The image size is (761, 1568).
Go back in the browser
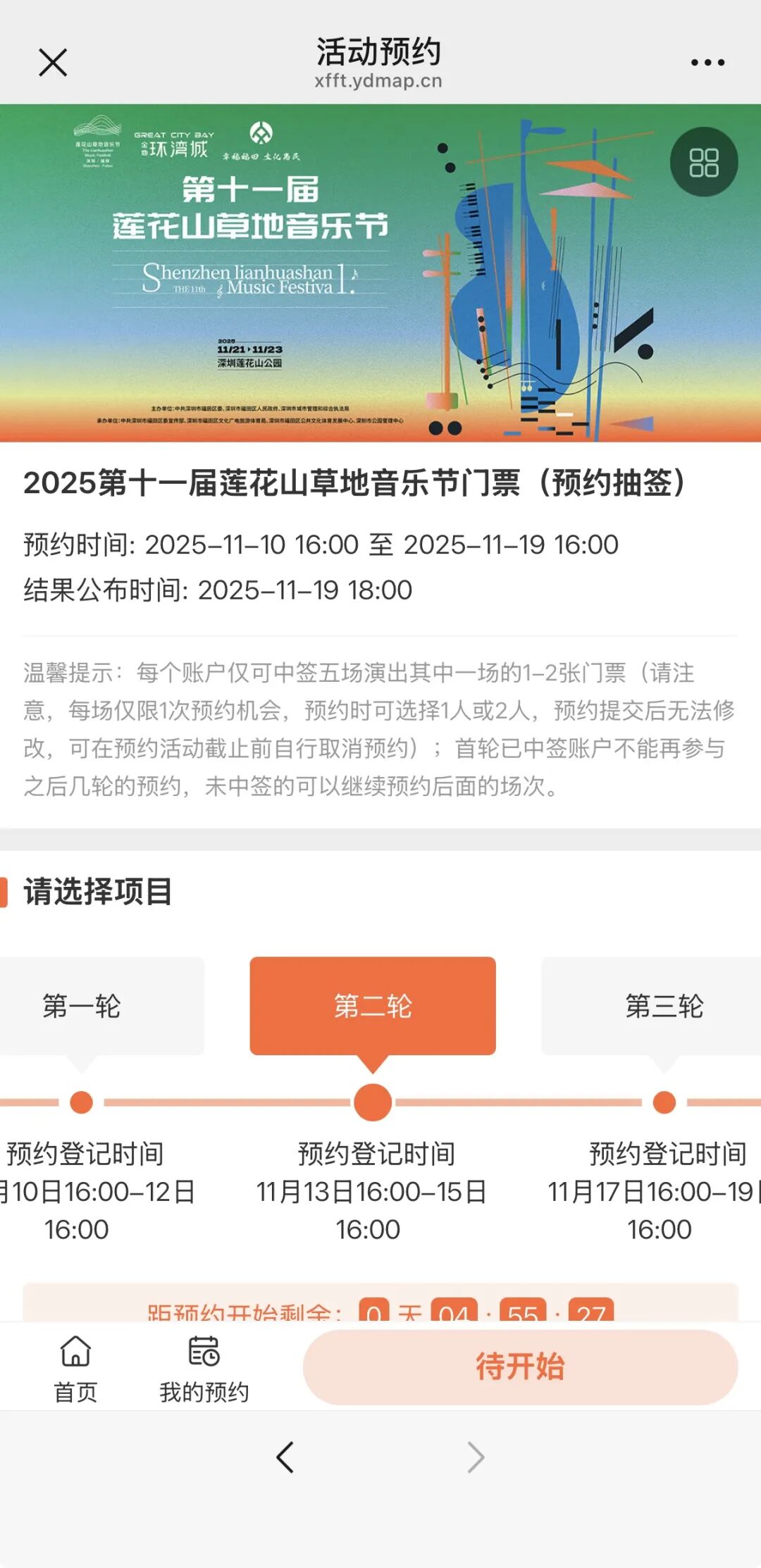tap(285, 1457)
